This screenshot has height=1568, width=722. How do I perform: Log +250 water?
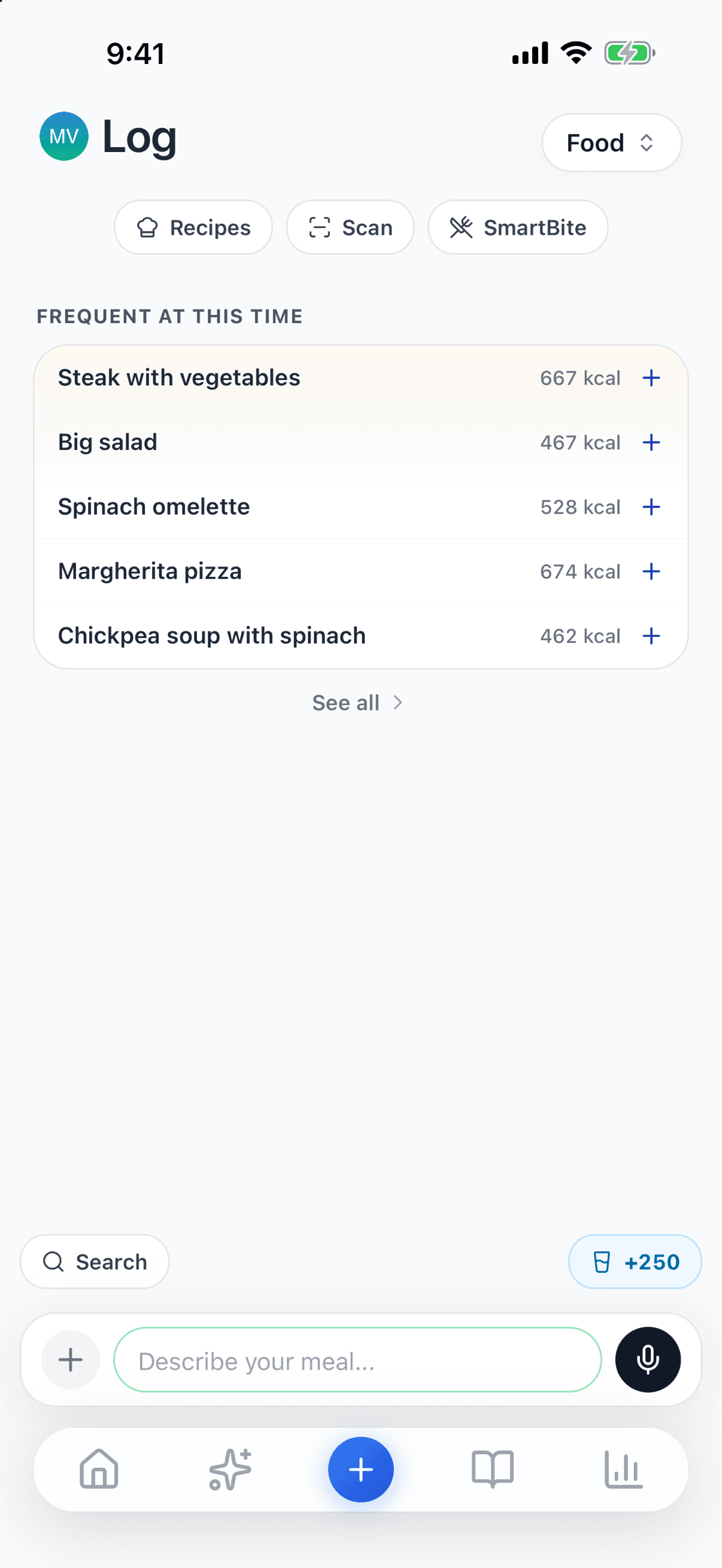(635, 1262)
